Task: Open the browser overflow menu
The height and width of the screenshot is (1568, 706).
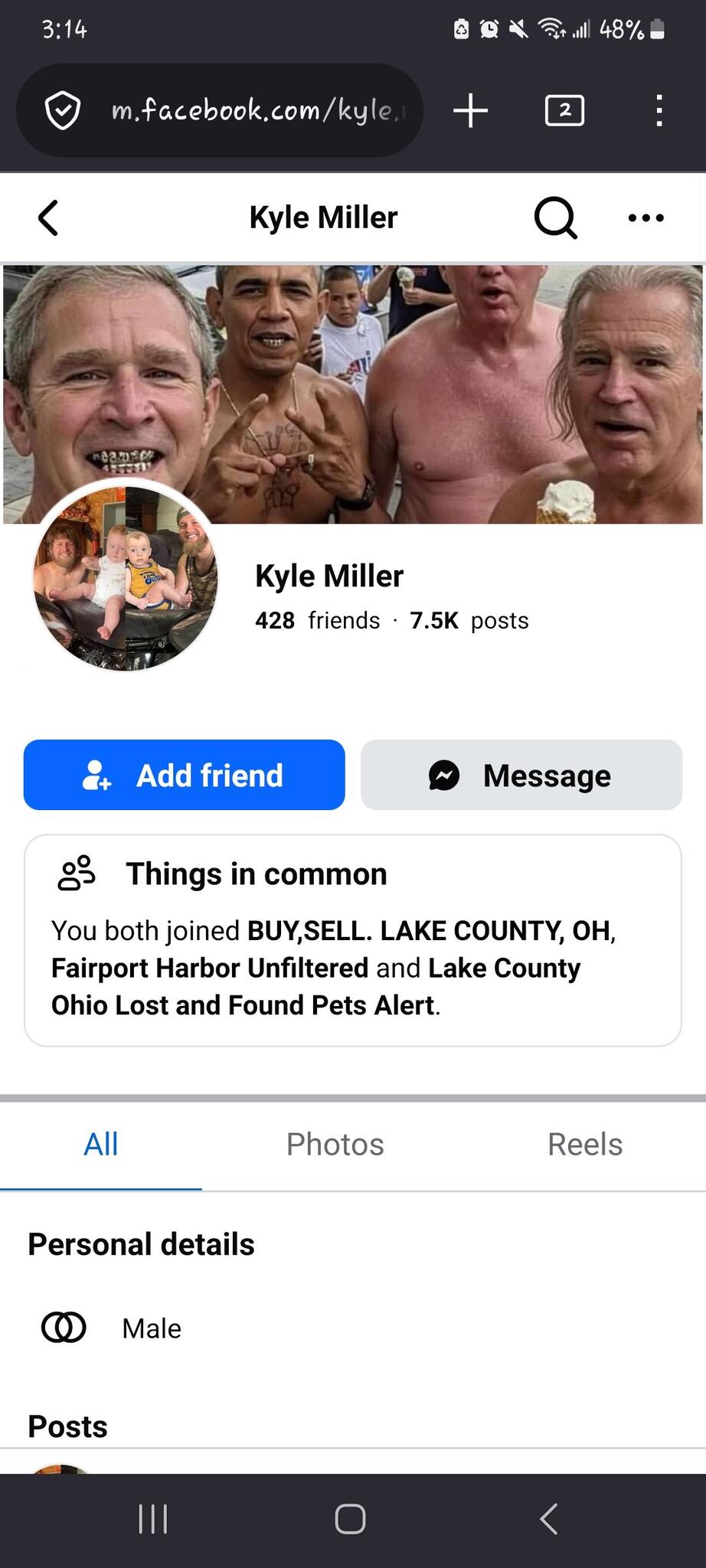Action: 659,111
